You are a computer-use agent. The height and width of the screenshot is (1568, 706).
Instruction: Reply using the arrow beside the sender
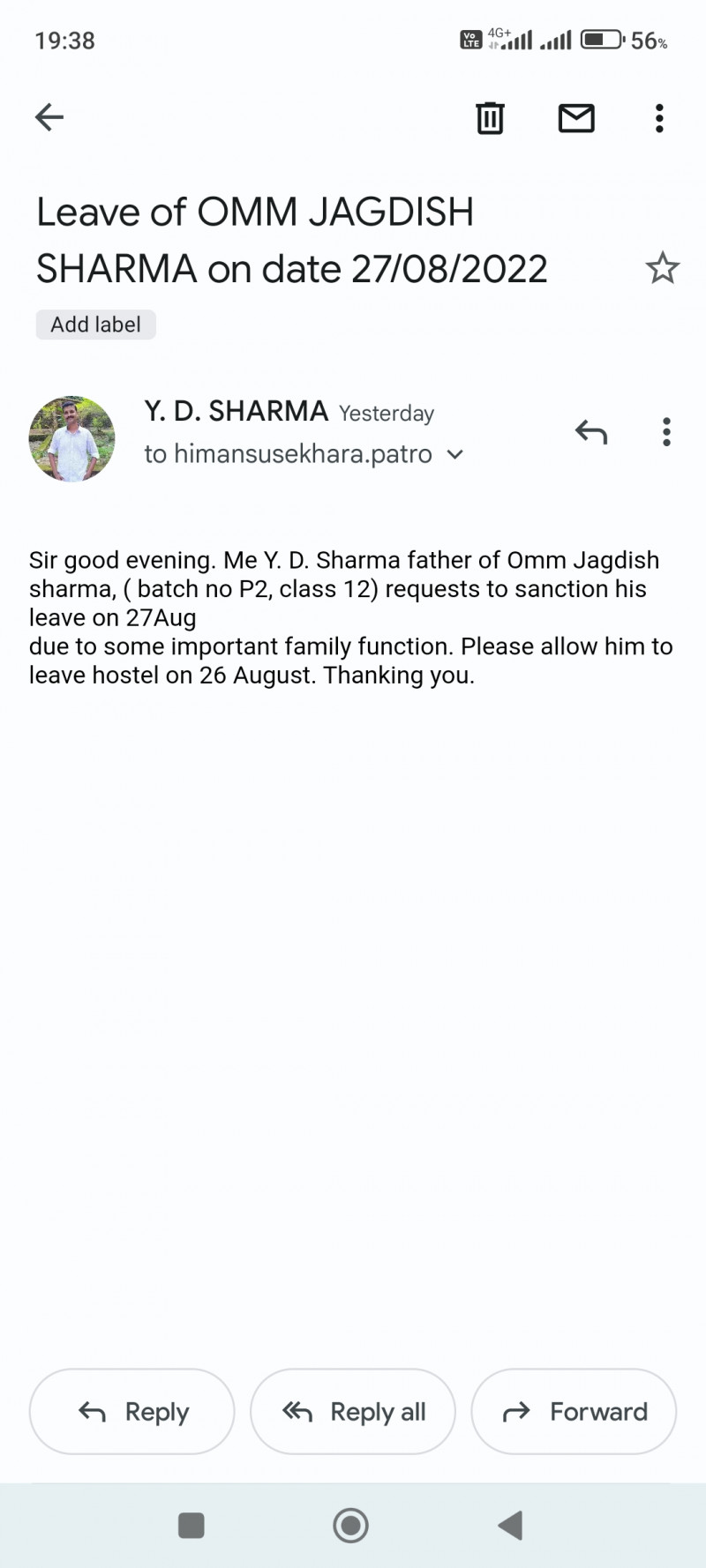coord(591,432)
